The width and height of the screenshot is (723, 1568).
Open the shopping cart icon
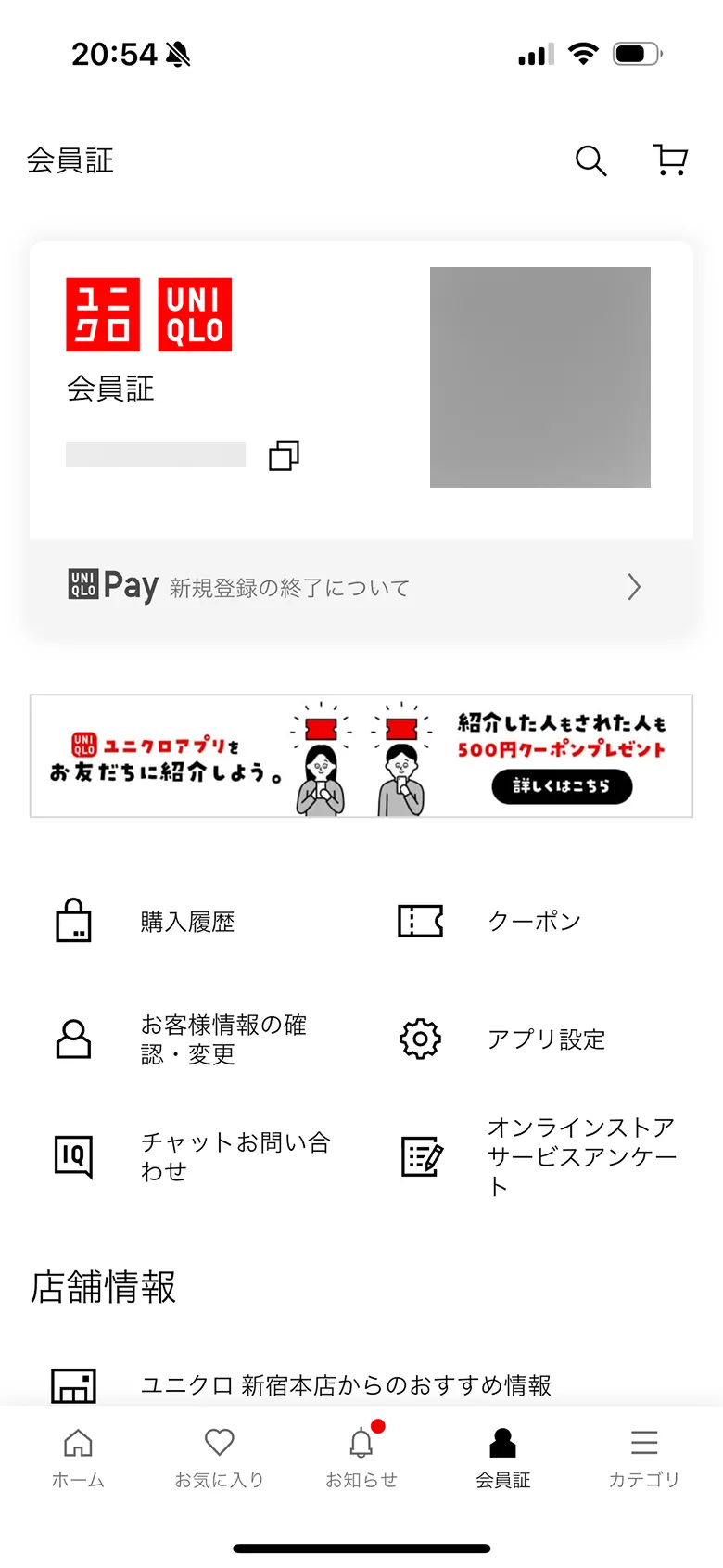click(x=669, y=159)
